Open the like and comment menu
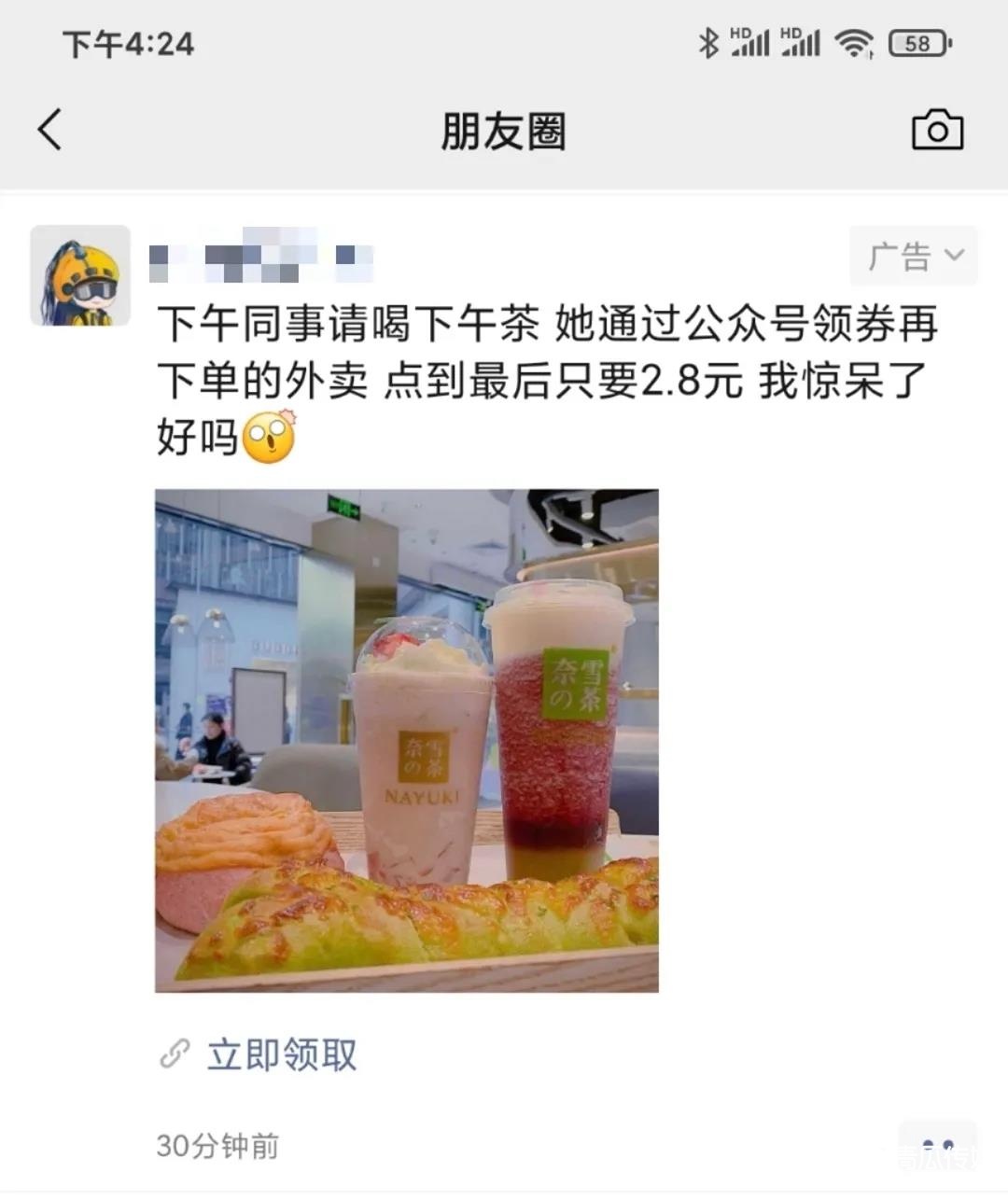Viewport: 1008px width, 1200px height. pyautogui.click(x=937, y=1146)
